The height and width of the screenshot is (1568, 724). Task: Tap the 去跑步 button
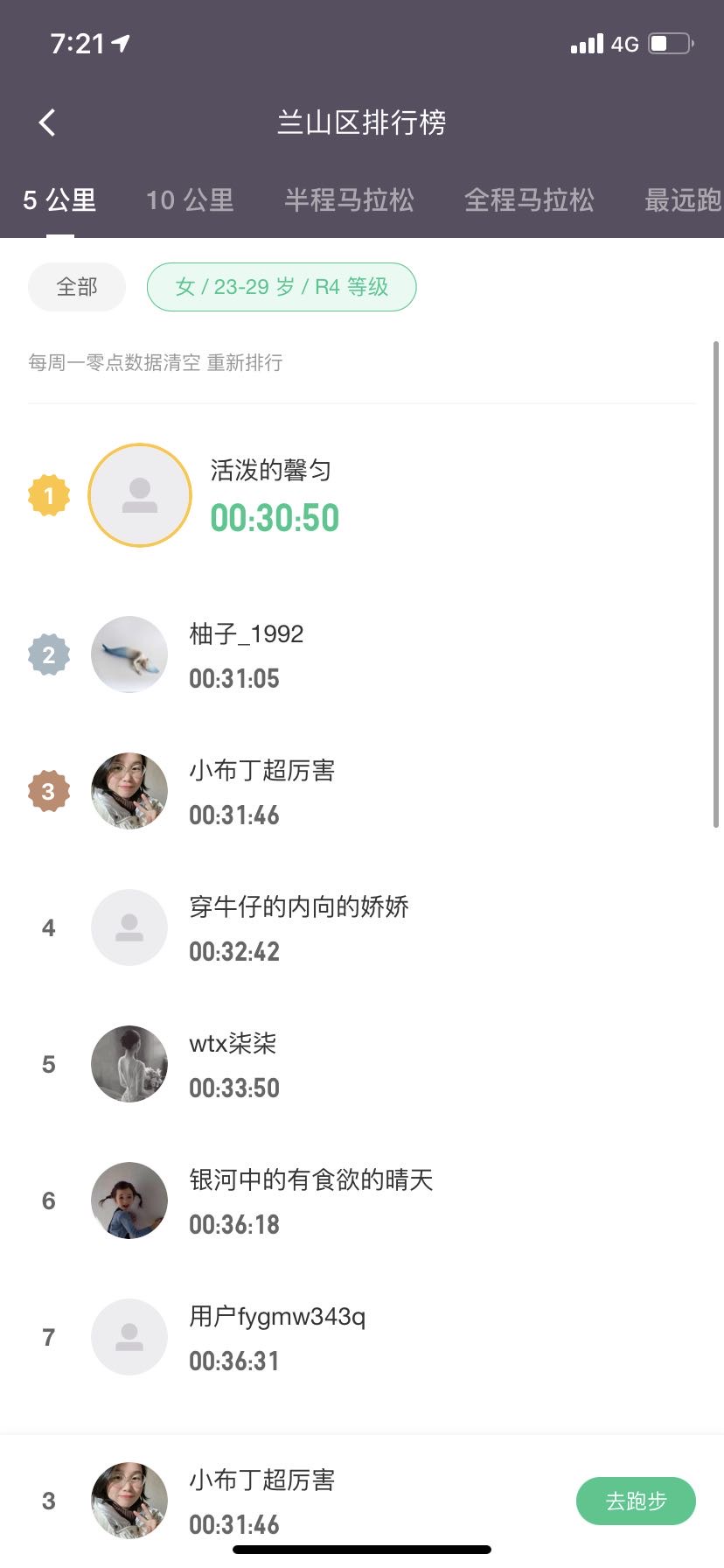[x=636, y=1501]
